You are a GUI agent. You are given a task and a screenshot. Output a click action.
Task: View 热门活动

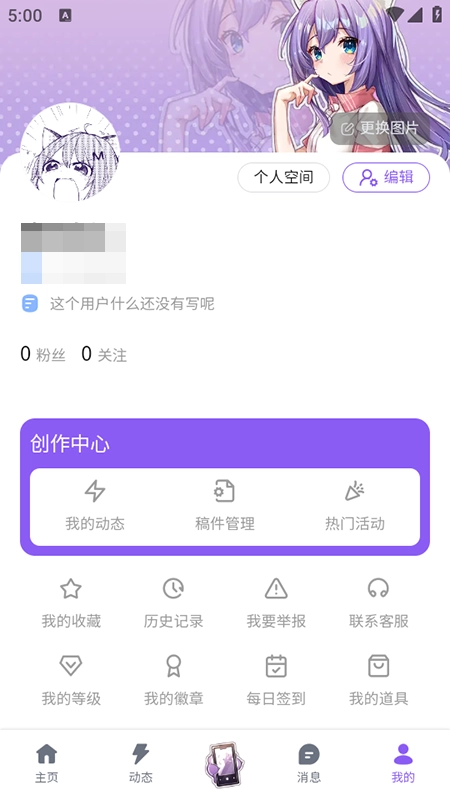(355, 505)
